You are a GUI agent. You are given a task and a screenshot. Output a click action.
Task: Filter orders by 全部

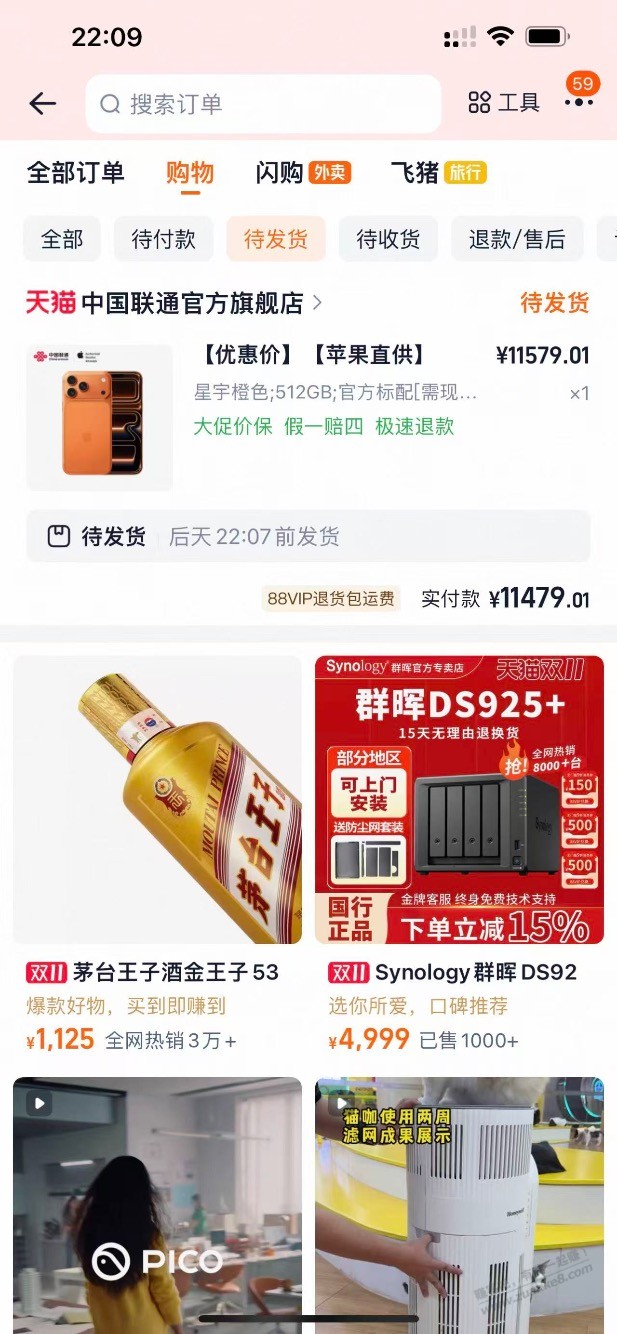click(62, 240)
